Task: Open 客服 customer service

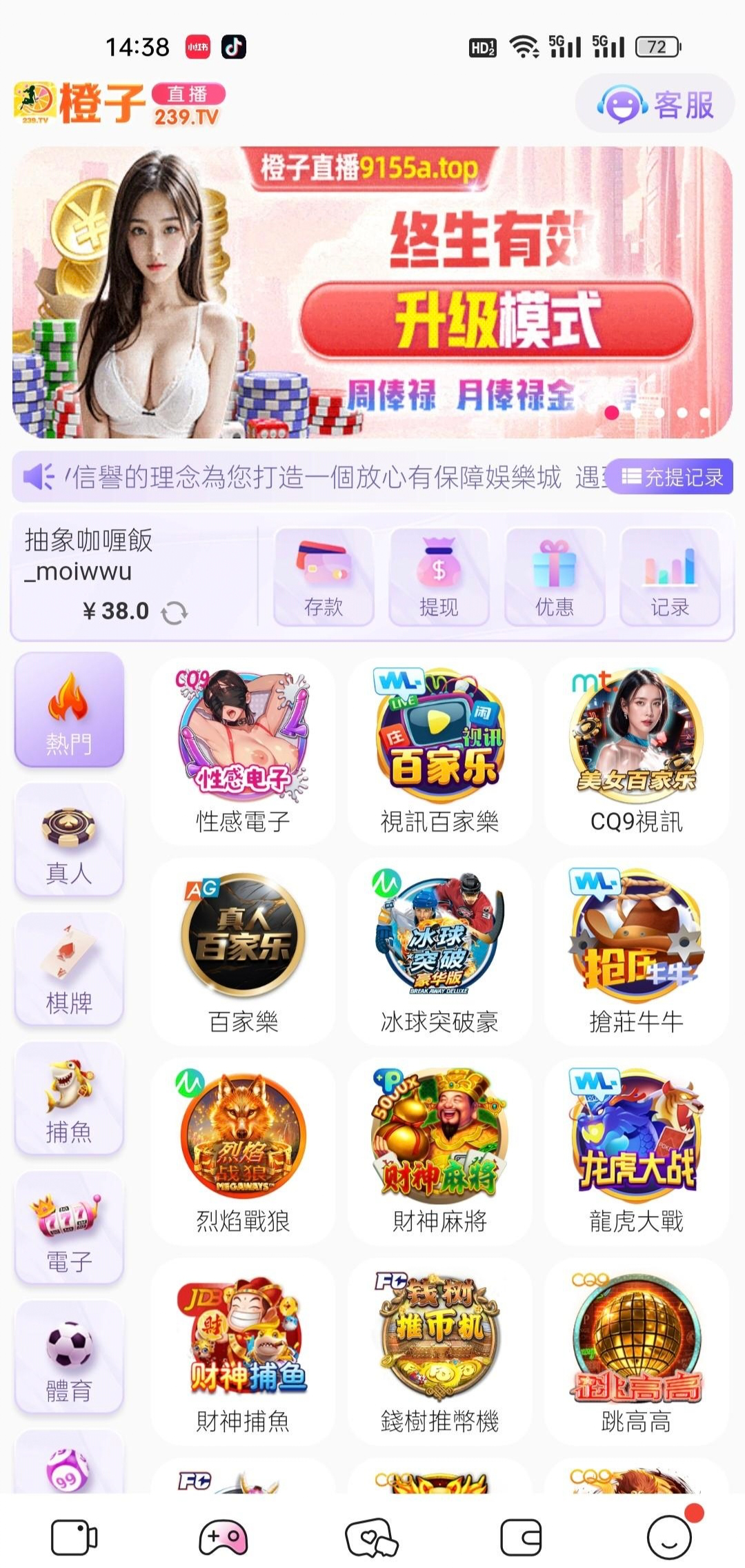Action: (655, 105)
